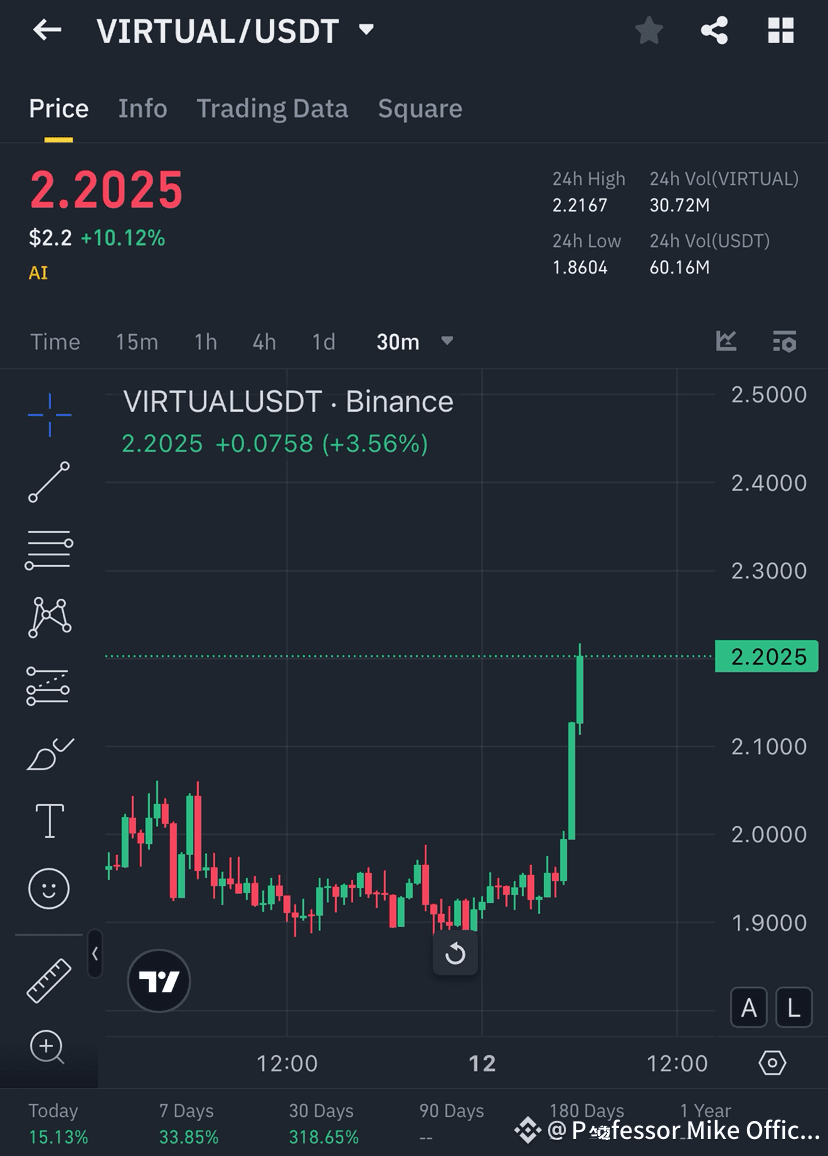Screen dimensions: 828x1156
Task: Refresh the chart with the reload button
Action: (x=455, y=954)
